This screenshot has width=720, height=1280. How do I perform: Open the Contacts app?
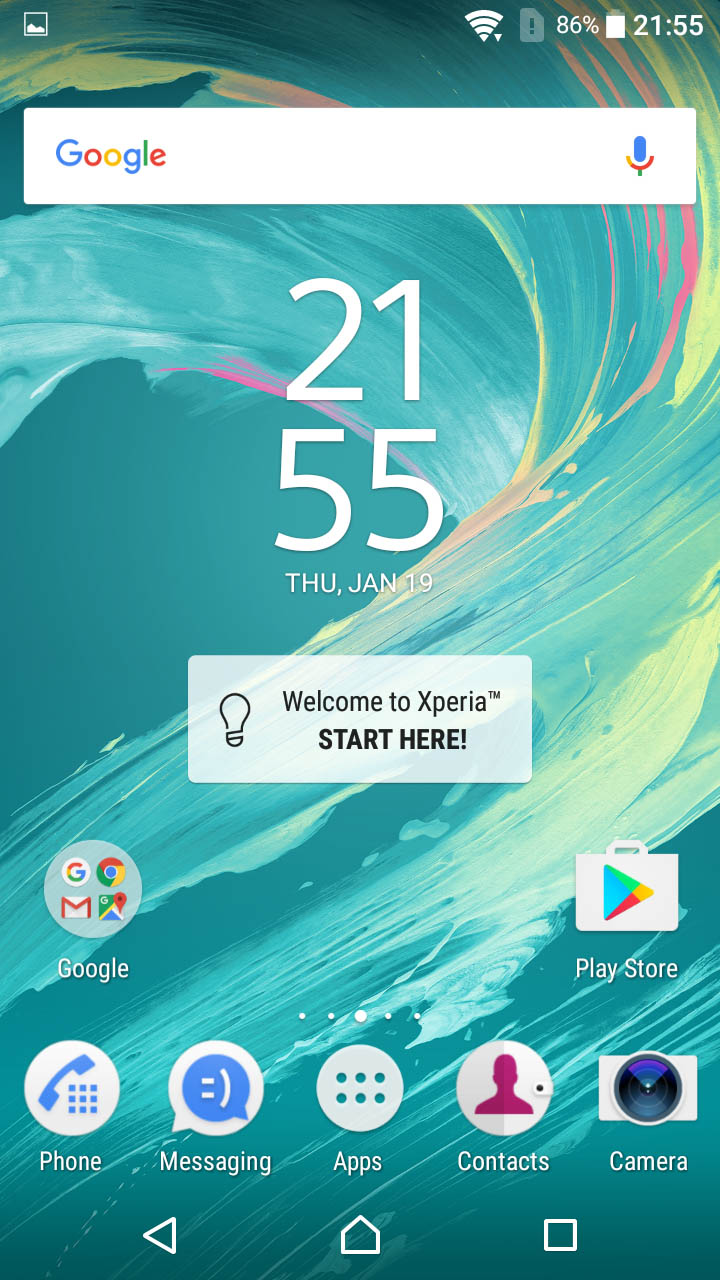503,1090
